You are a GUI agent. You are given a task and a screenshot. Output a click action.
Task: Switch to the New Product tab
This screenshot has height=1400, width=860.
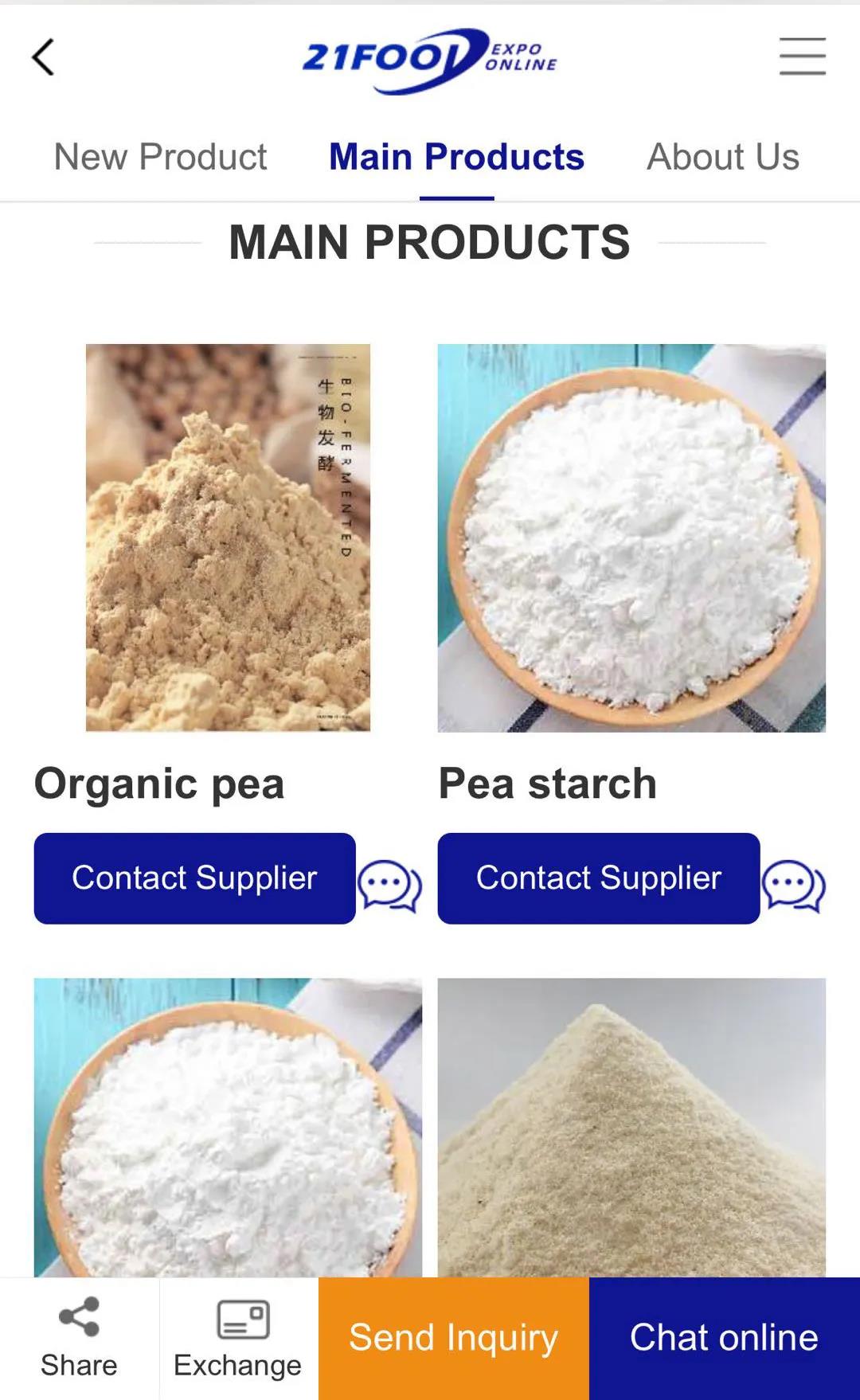(160, 157)
